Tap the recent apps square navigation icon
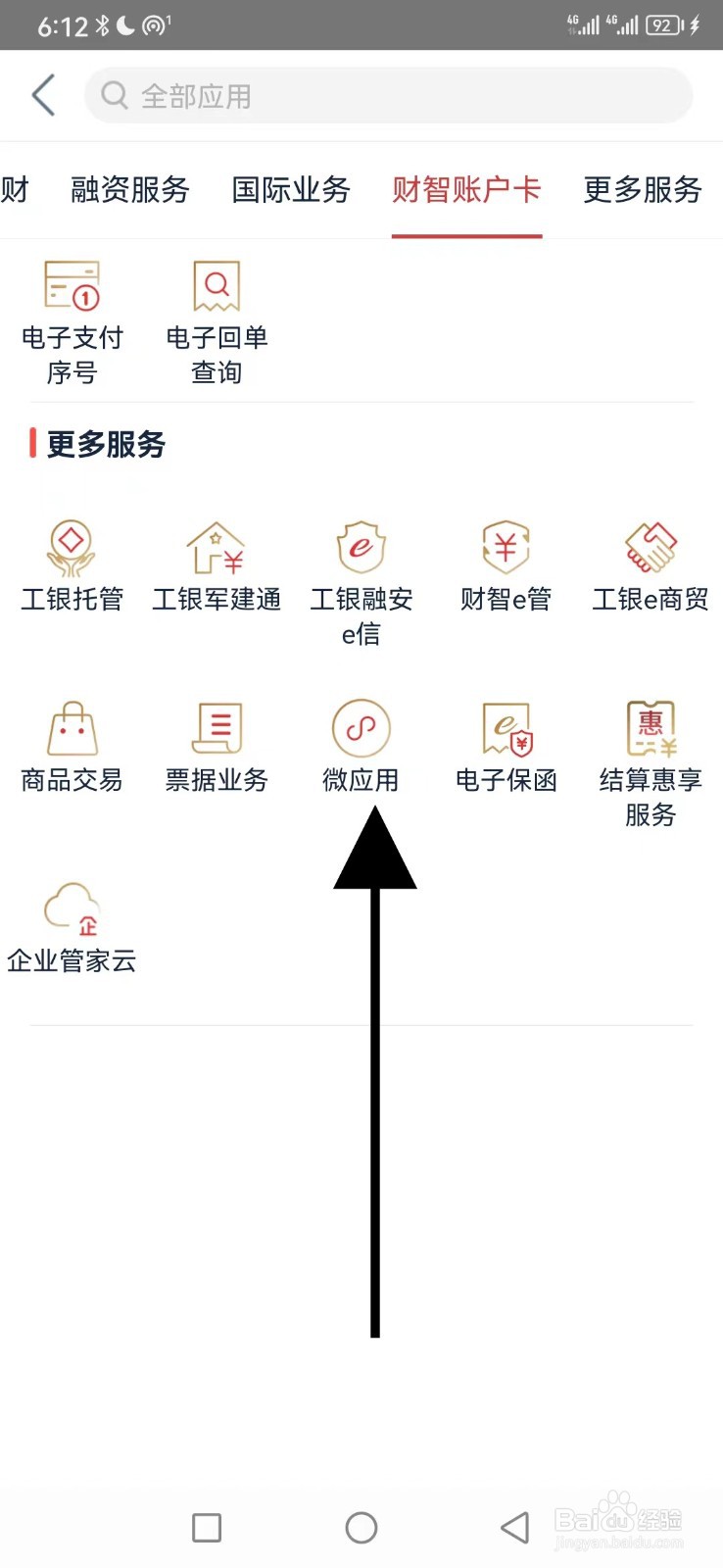Viewport: 723px width, 1568px height. [206, 1527]
